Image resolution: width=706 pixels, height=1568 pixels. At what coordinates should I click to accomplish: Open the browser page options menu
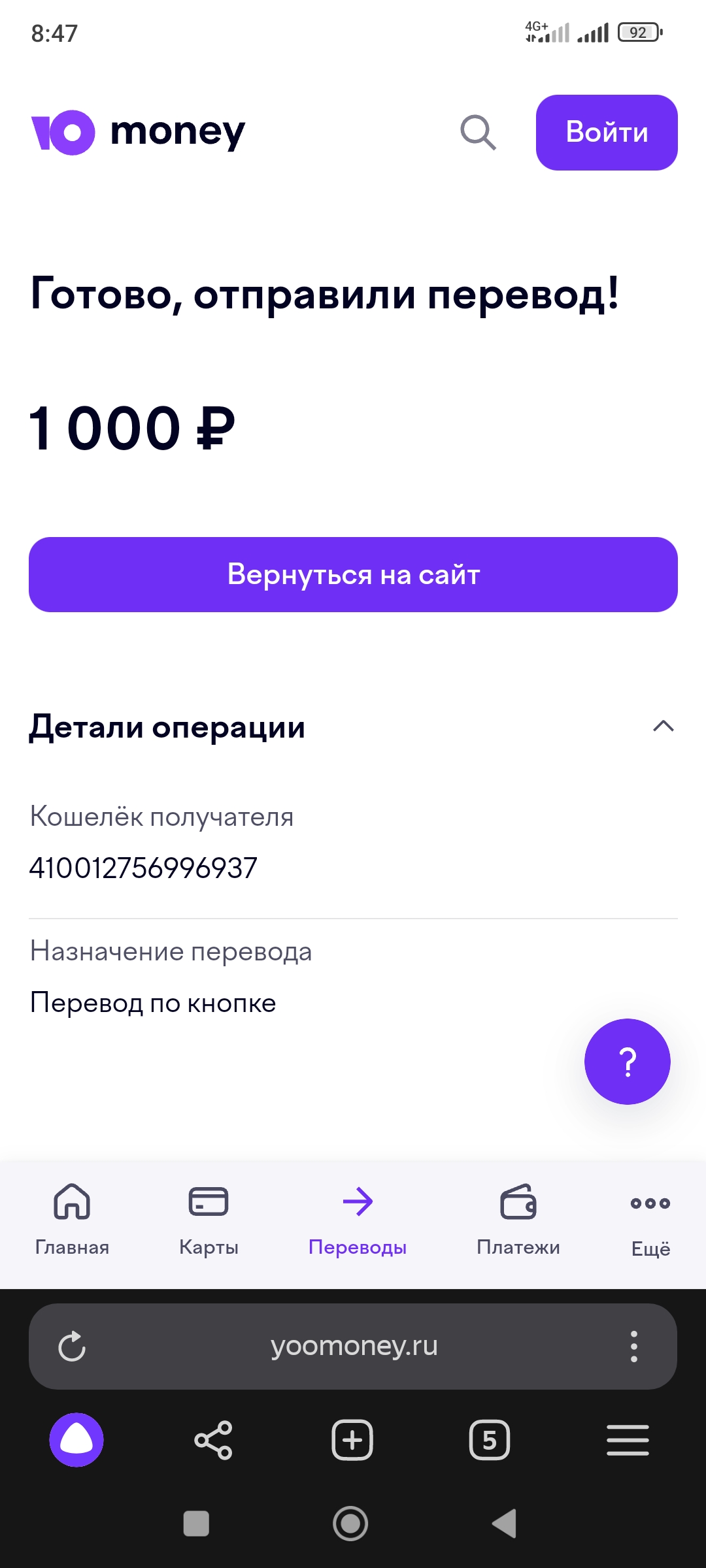click(x=633, y=1347)
